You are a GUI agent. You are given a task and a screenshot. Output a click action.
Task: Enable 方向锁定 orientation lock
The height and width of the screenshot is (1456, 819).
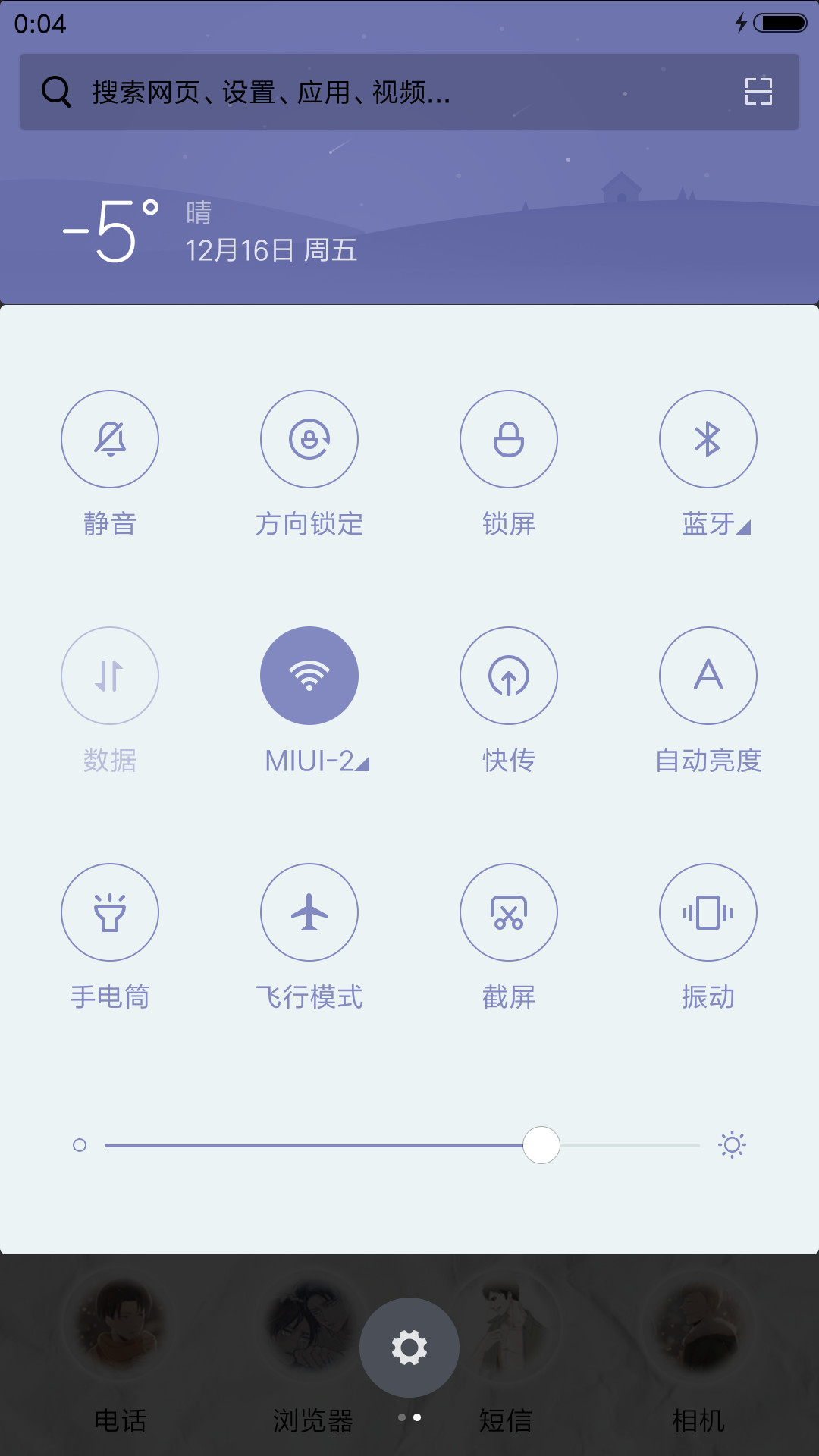[309, 439]
